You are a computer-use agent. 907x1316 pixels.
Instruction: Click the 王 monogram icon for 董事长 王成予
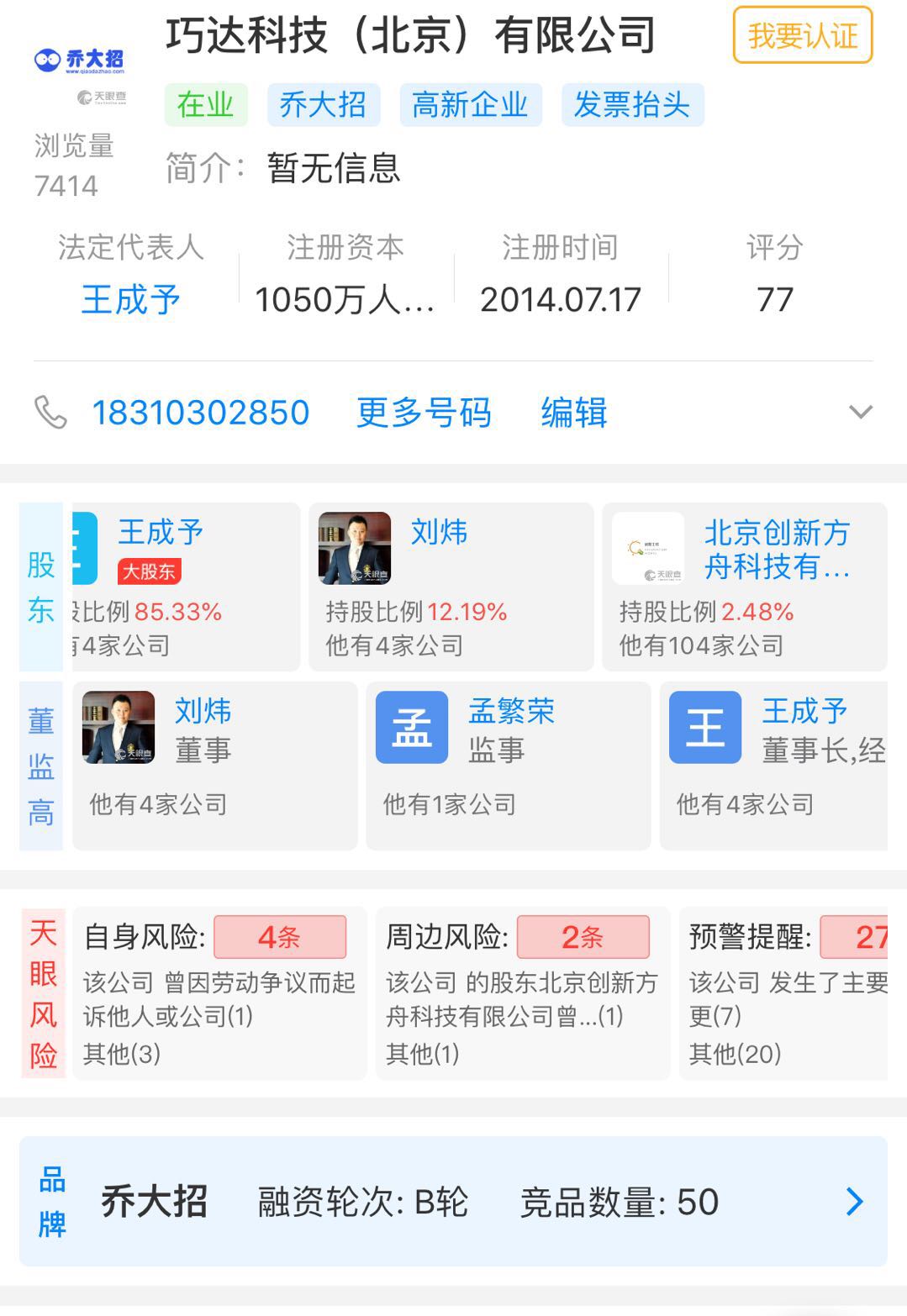pos(705,728)
